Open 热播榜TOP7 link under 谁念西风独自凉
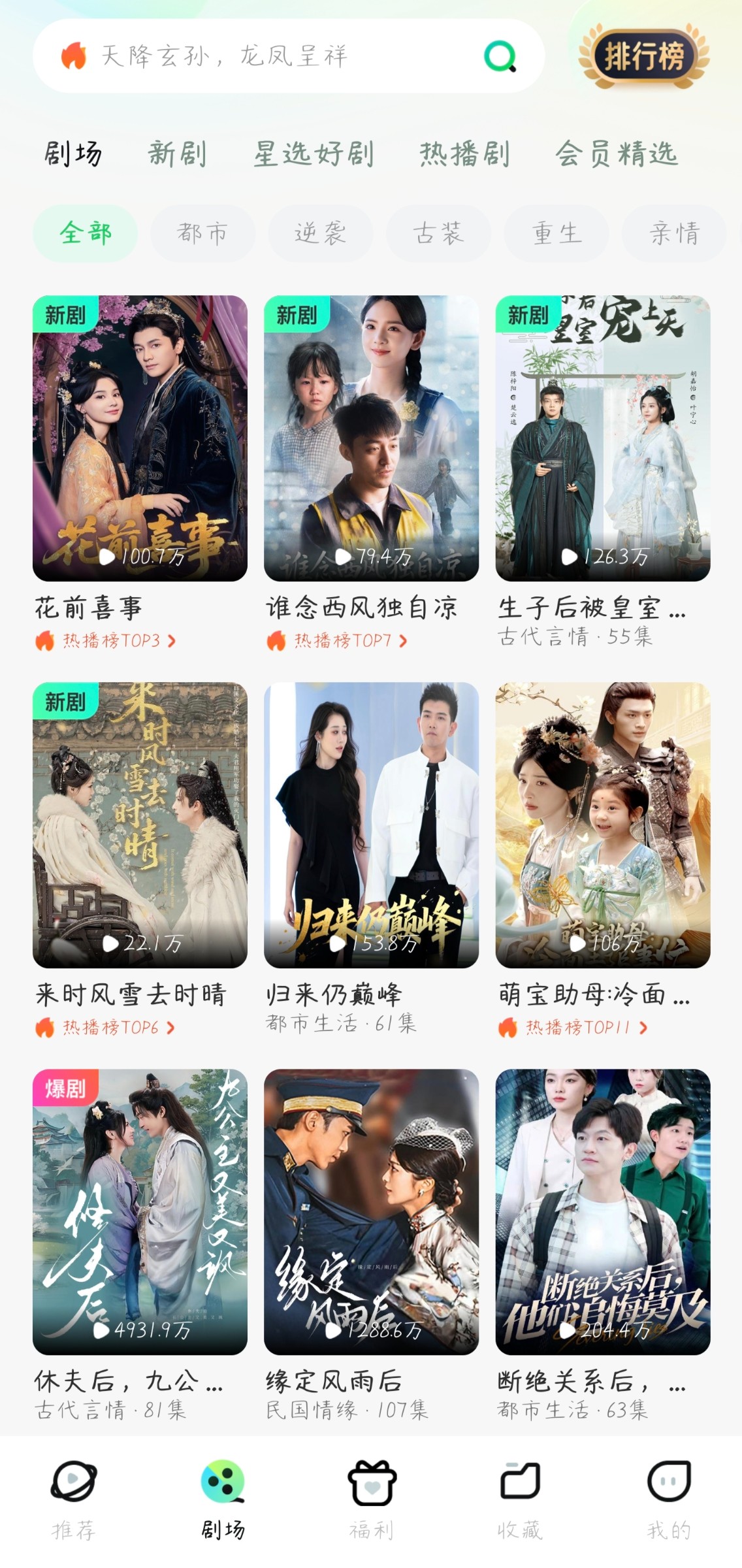 point(337,641)
